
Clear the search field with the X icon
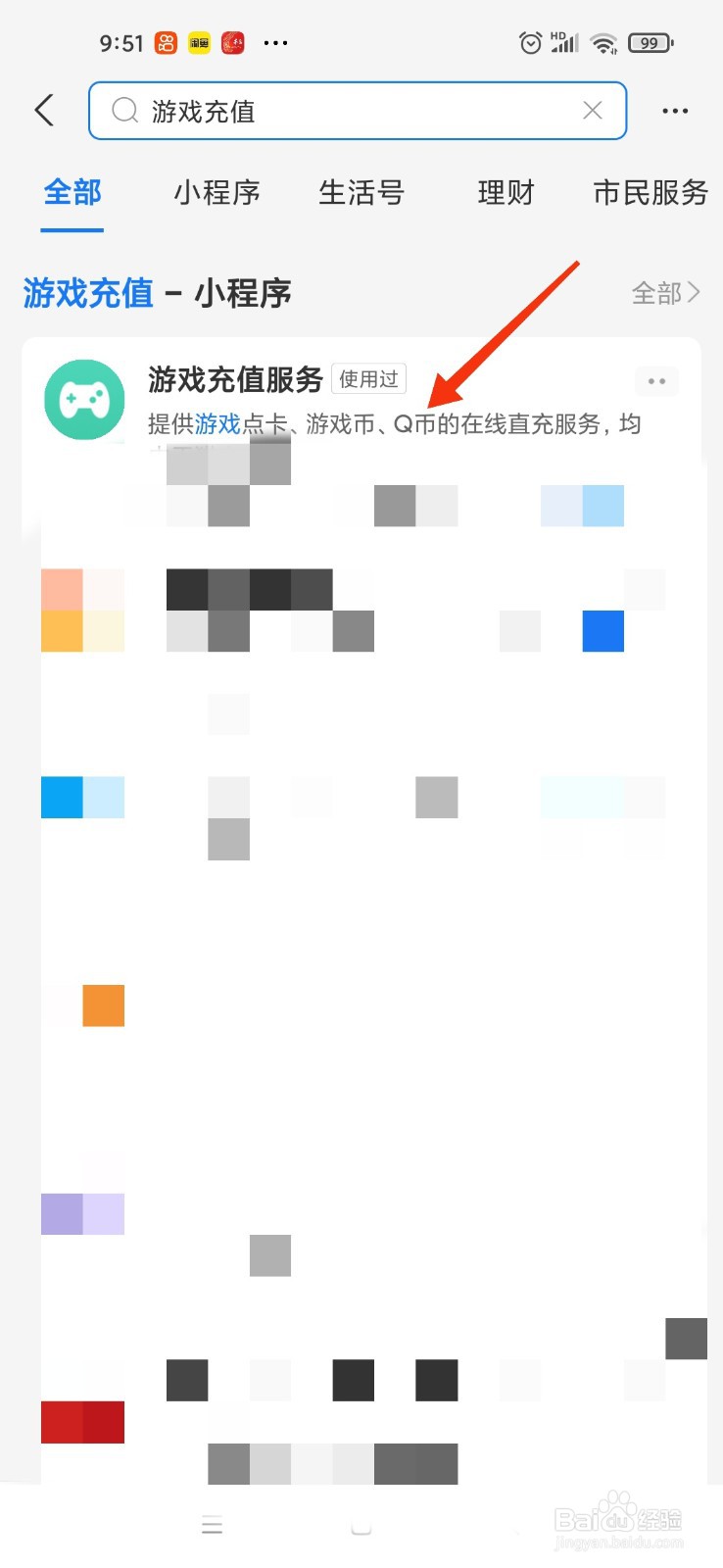(592, 110)
